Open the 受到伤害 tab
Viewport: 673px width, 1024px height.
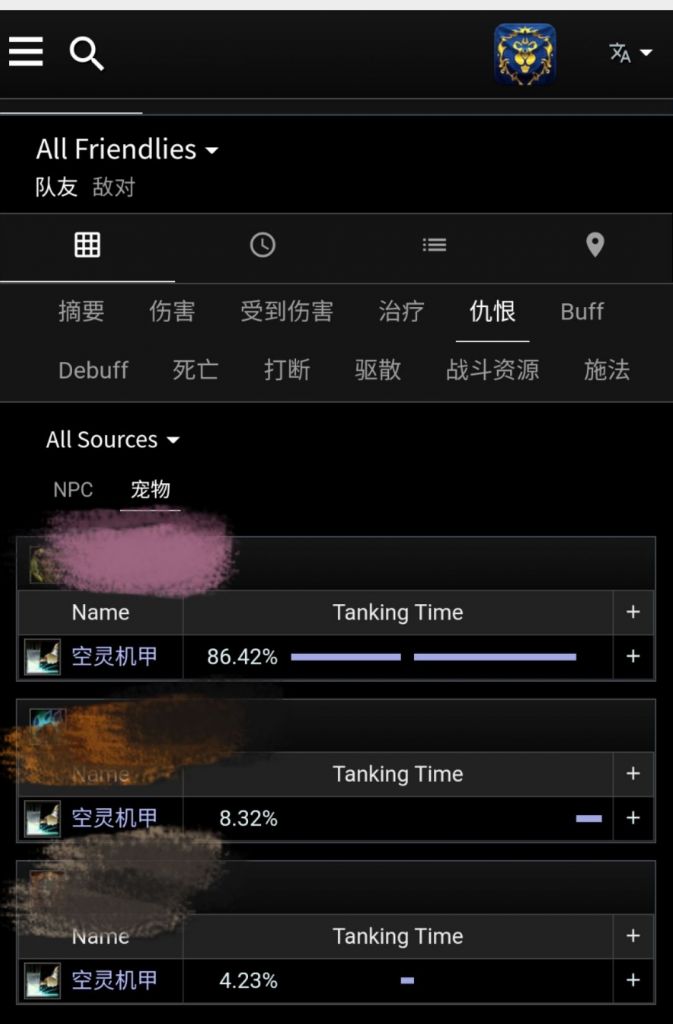[x=286, y=312]
